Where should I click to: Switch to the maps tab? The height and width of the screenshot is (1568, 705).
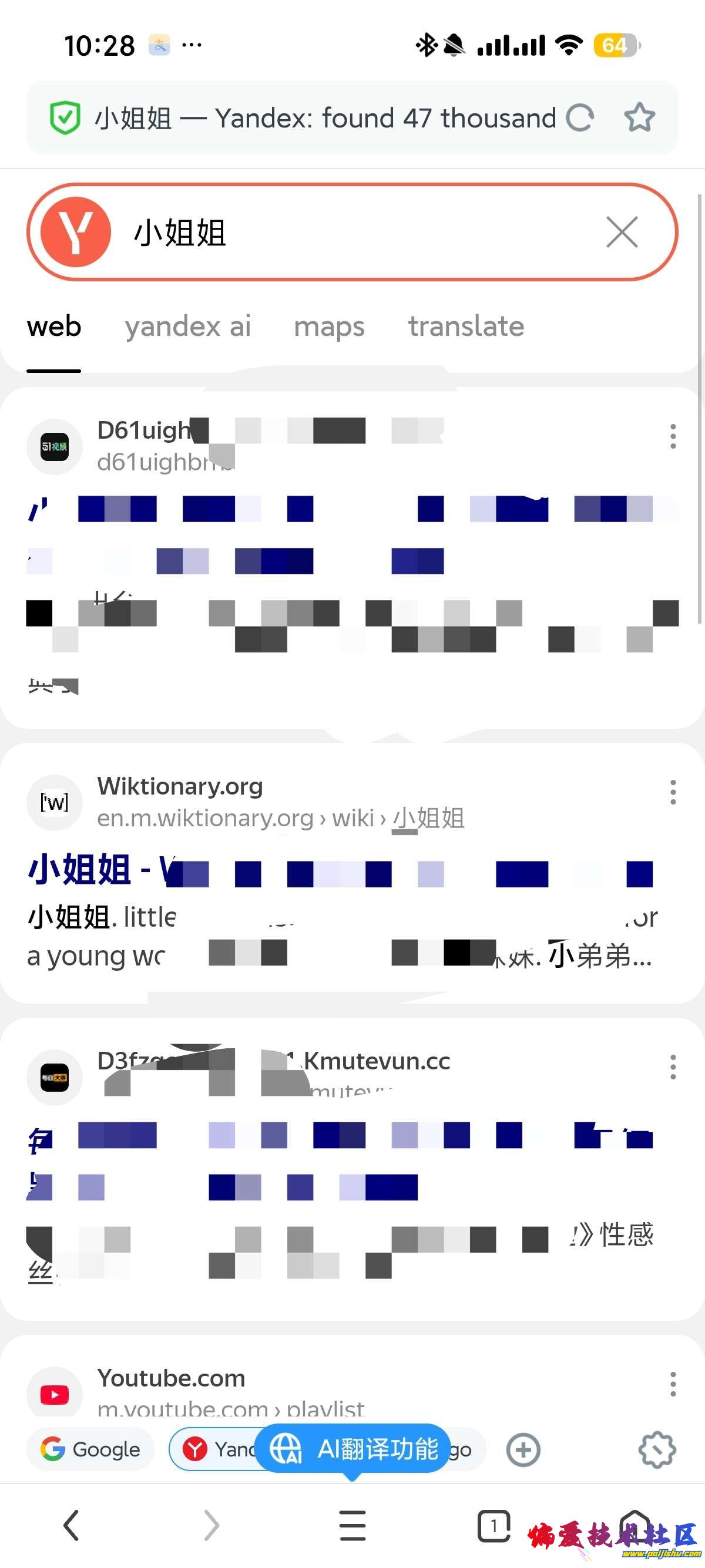coord(329,327)
